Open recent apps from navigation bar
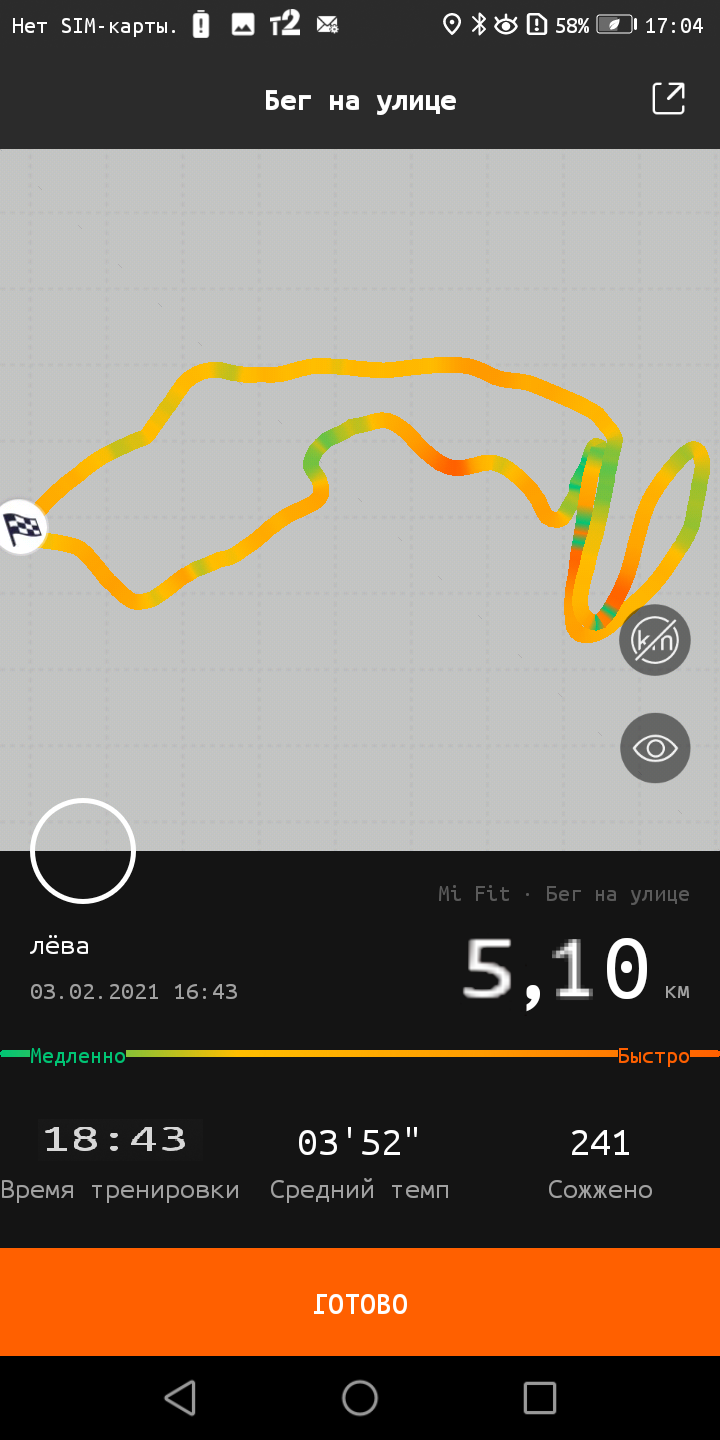Viewport: 720px width, 1440px height. (x=539, y=1397)
